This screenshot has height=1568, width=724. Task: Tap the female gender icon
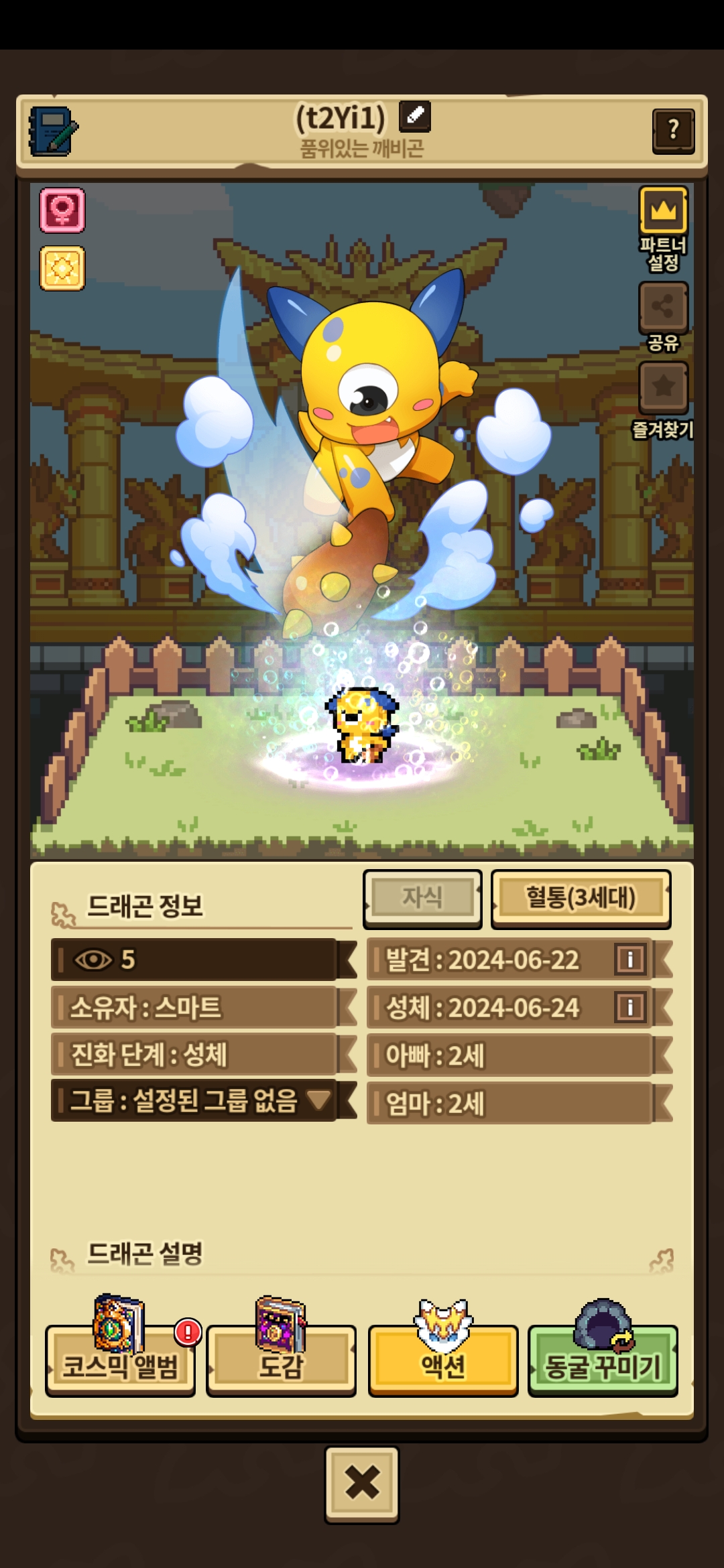[62, 210]
